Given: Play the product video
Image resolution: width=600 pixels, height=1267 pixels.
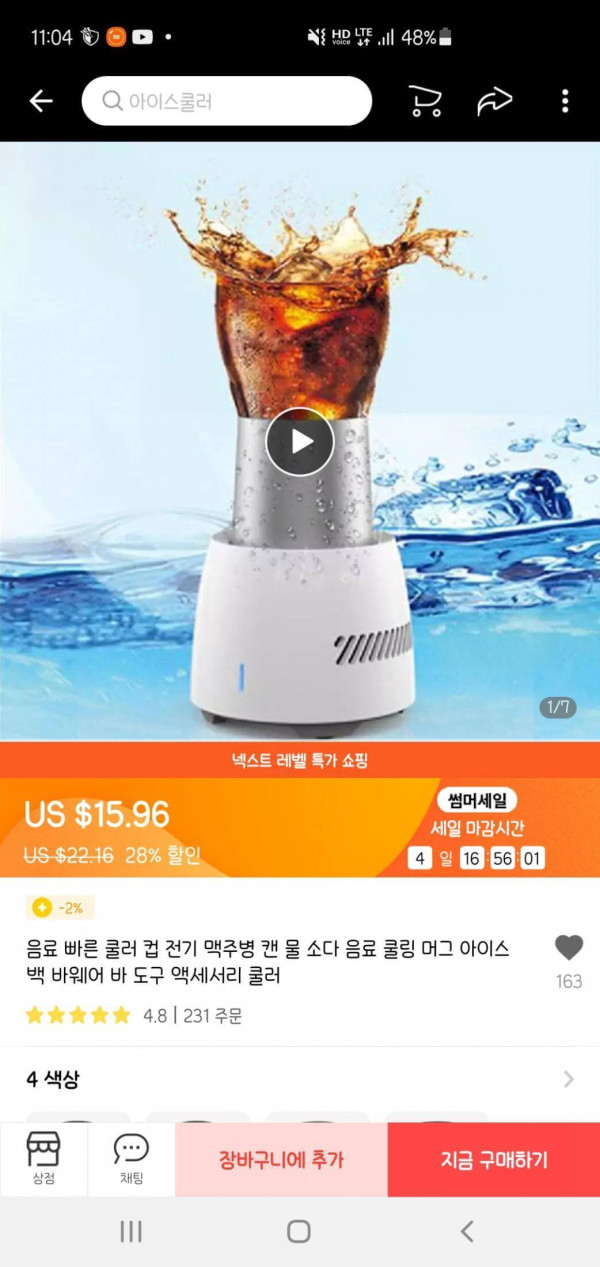Looking at the screenshot, I should point(299,441).
